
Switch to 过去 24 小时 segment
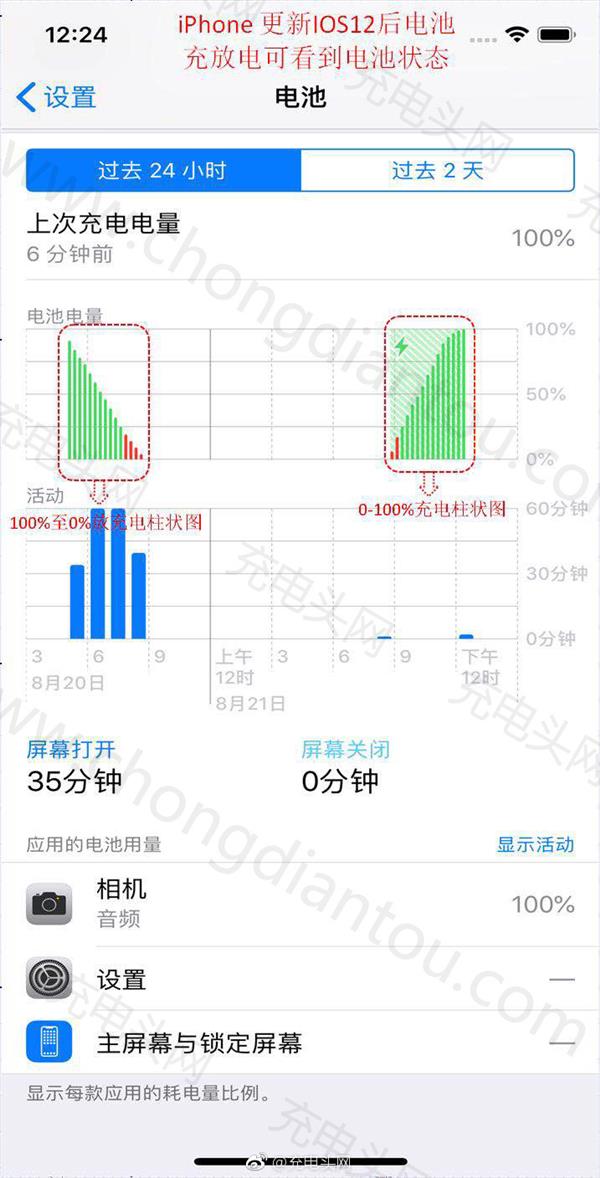(163, 170)
